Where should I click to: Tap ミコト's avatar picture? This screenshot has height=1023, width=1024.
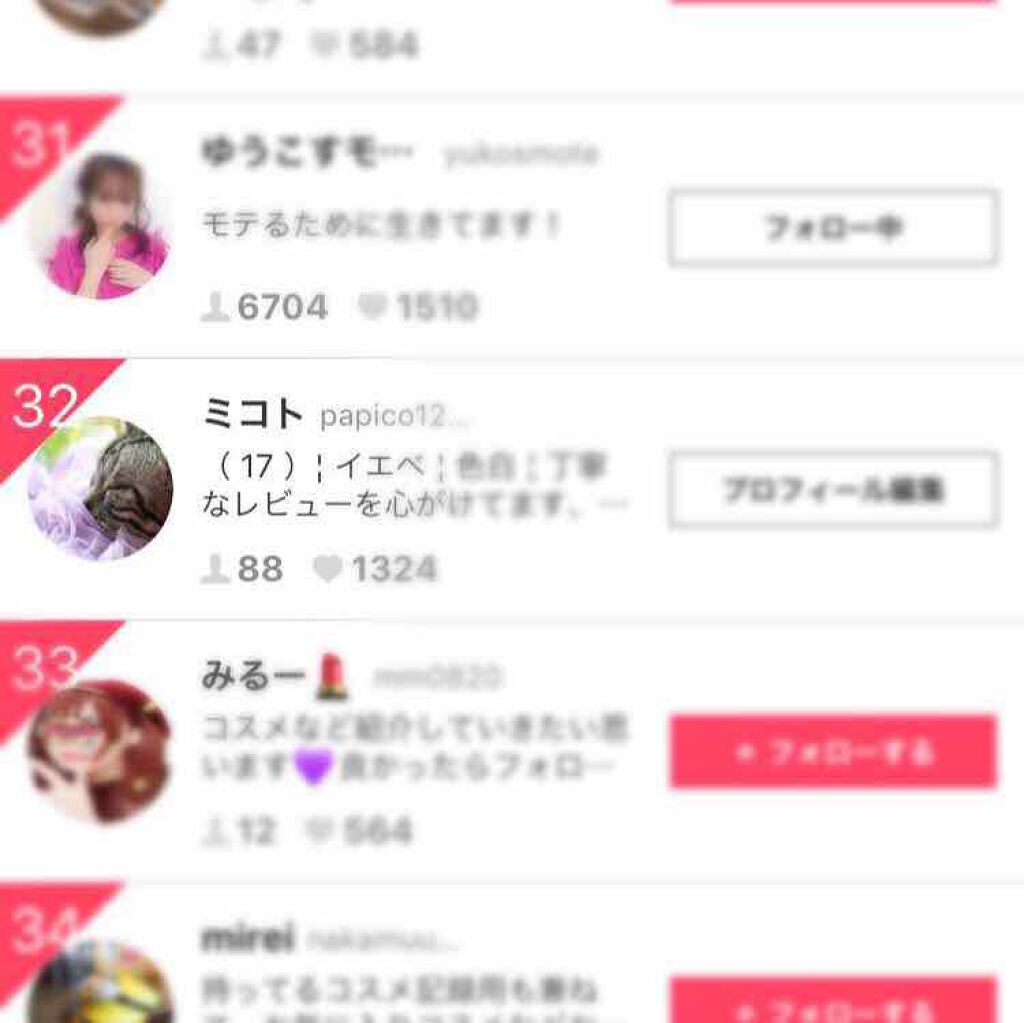pos(100,488)
